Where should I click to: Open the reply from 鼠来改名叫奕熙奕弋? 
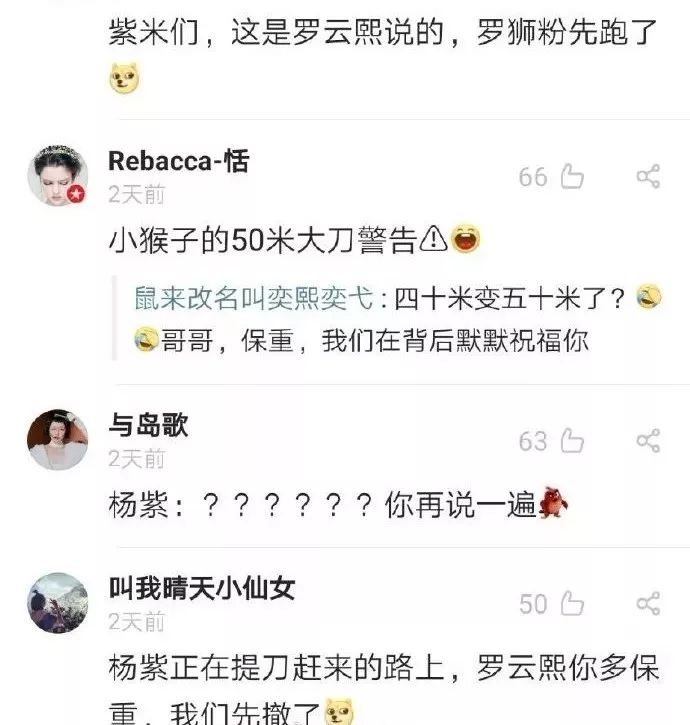pyautogui.click(x=390, y=319)
